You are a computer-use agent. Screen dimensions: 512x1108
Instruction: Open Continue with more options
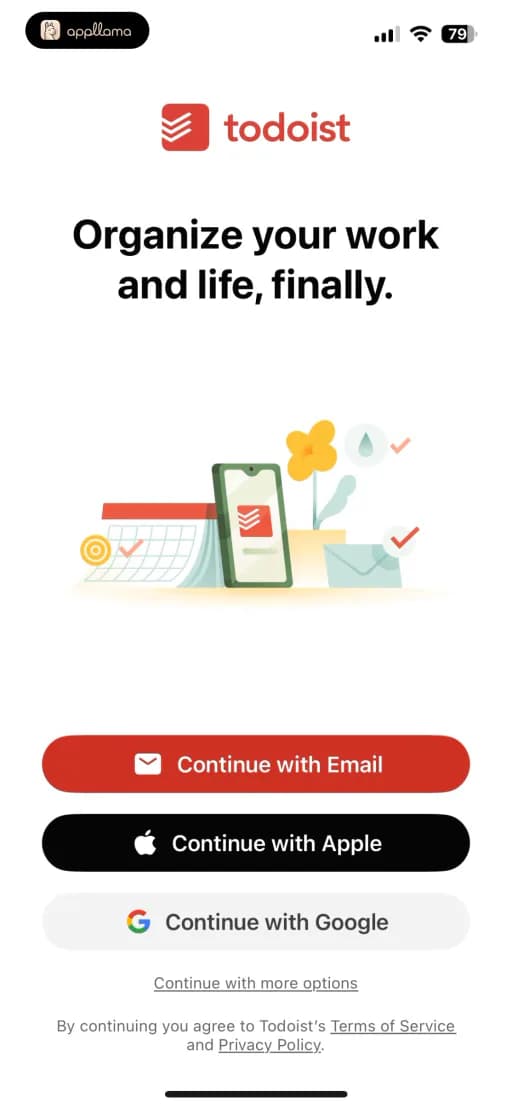(x=256, y=983)
